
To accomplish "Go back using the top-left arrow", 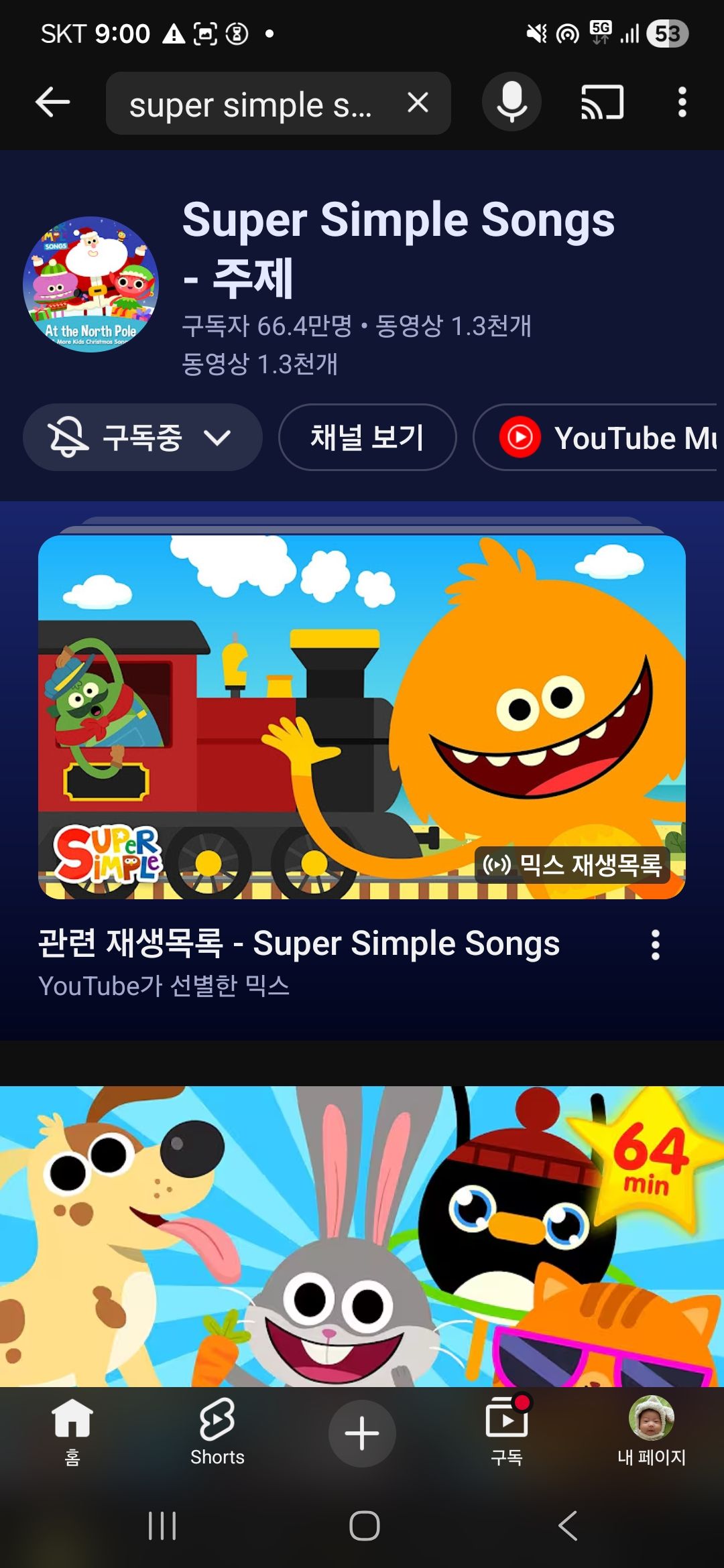I will [52, 103].
